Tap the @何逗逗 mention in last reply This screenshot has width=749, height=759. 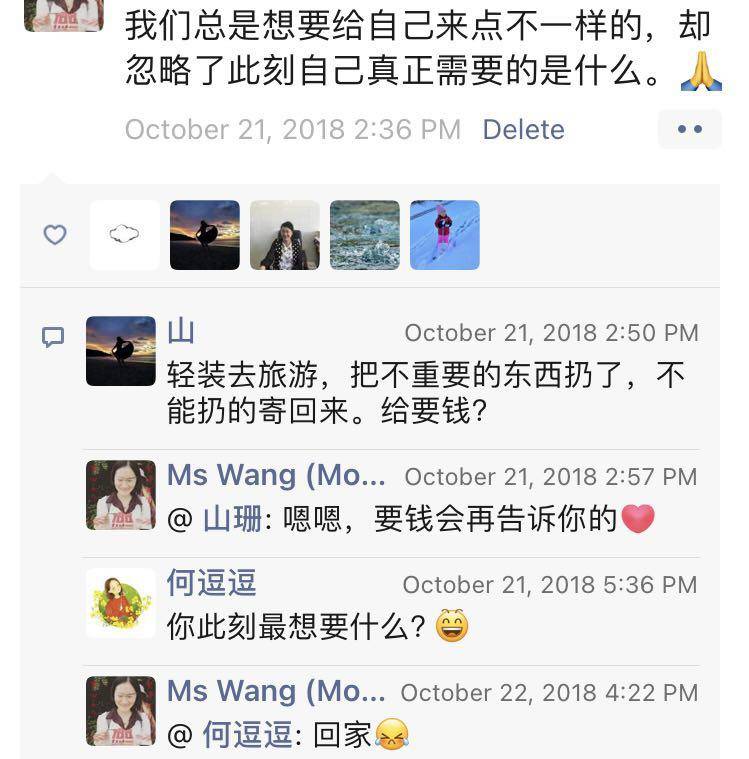pos(248,735)
